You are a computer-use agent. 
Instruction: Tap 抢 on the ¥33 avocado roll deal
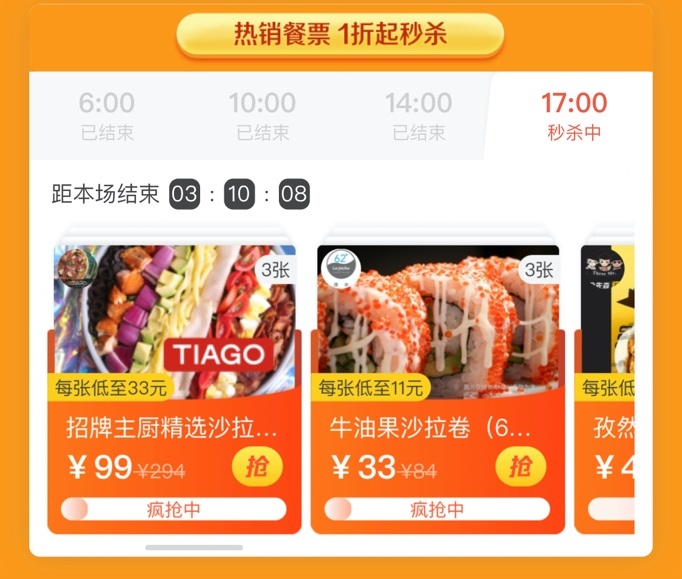(x=521, y=466)
